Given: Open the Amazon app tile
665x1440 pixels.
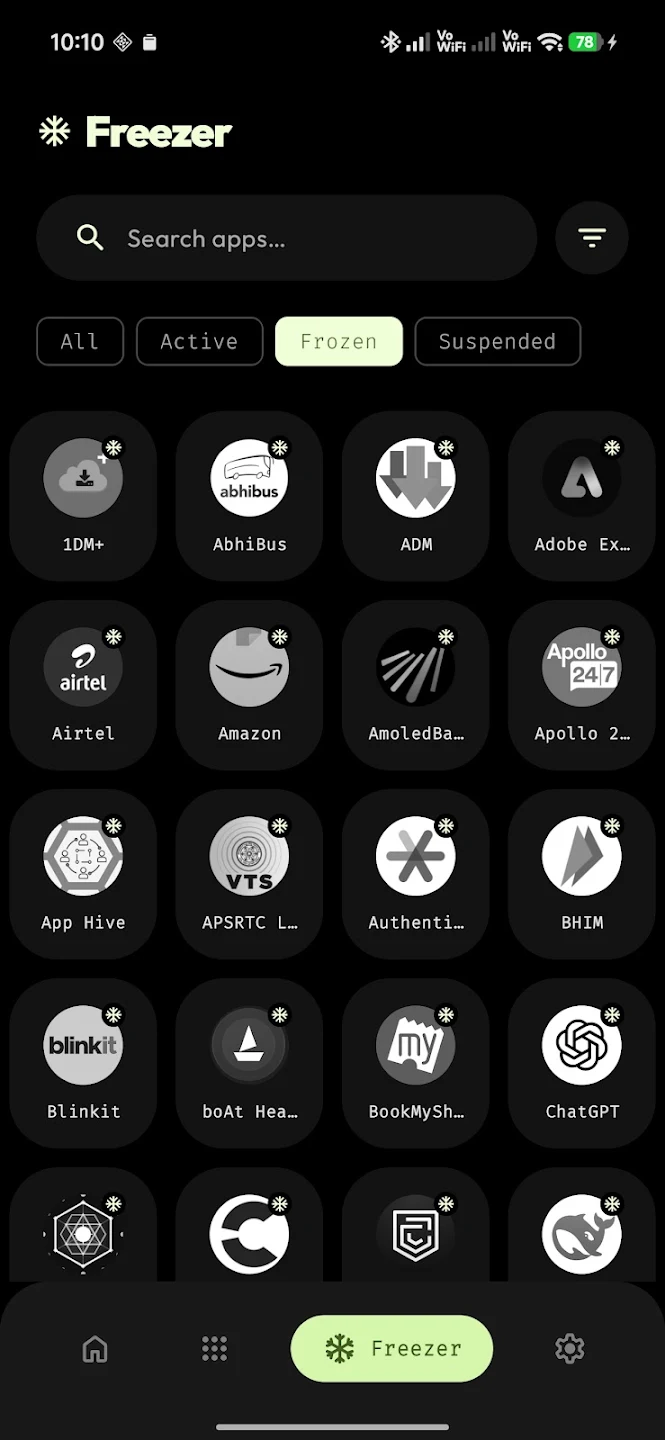Looking at the screenshot, I should click(249, 685).
